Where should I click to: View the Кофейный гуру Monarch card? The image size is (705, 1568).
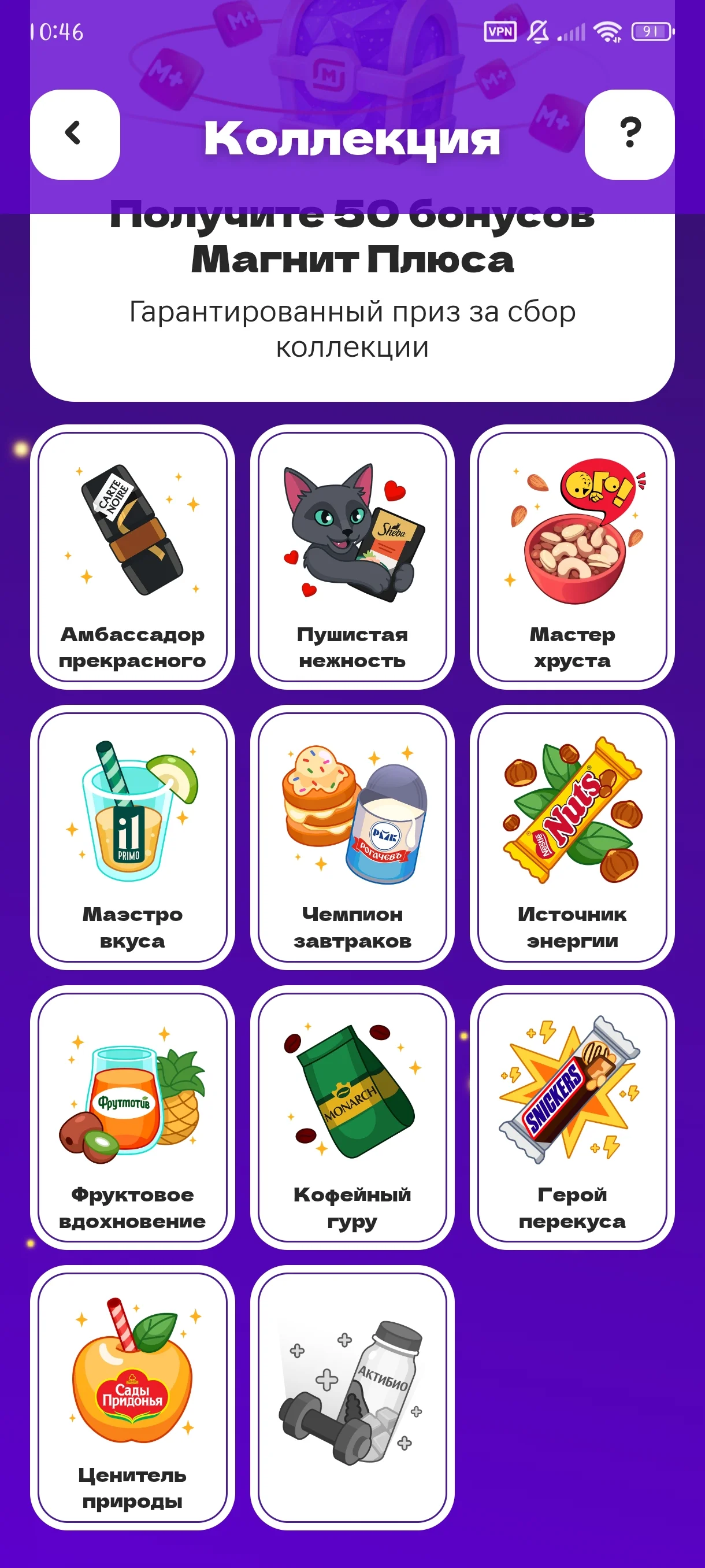352,1118
